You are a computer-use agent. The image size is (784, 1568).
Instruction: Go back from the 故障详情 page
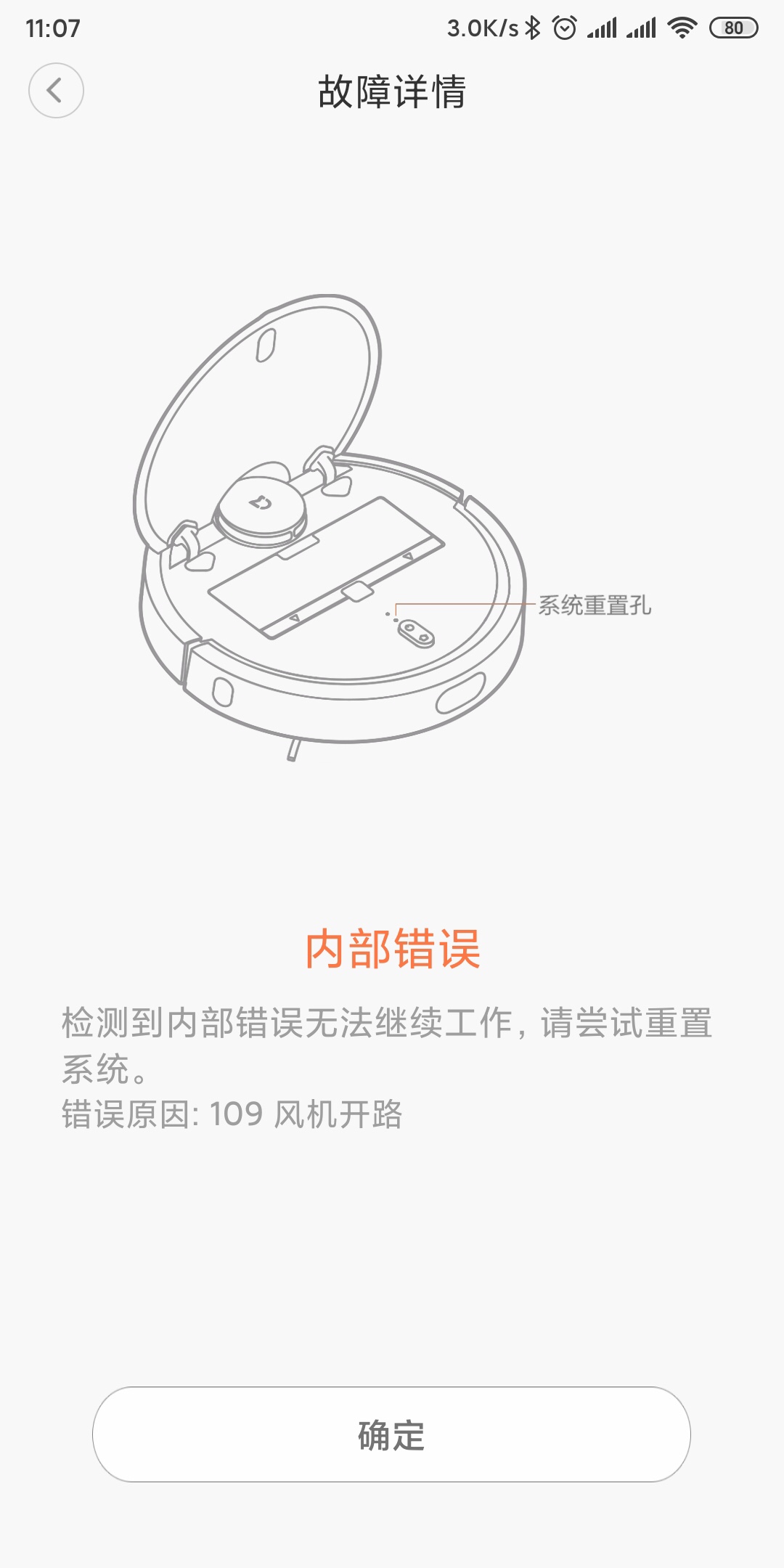56,91
